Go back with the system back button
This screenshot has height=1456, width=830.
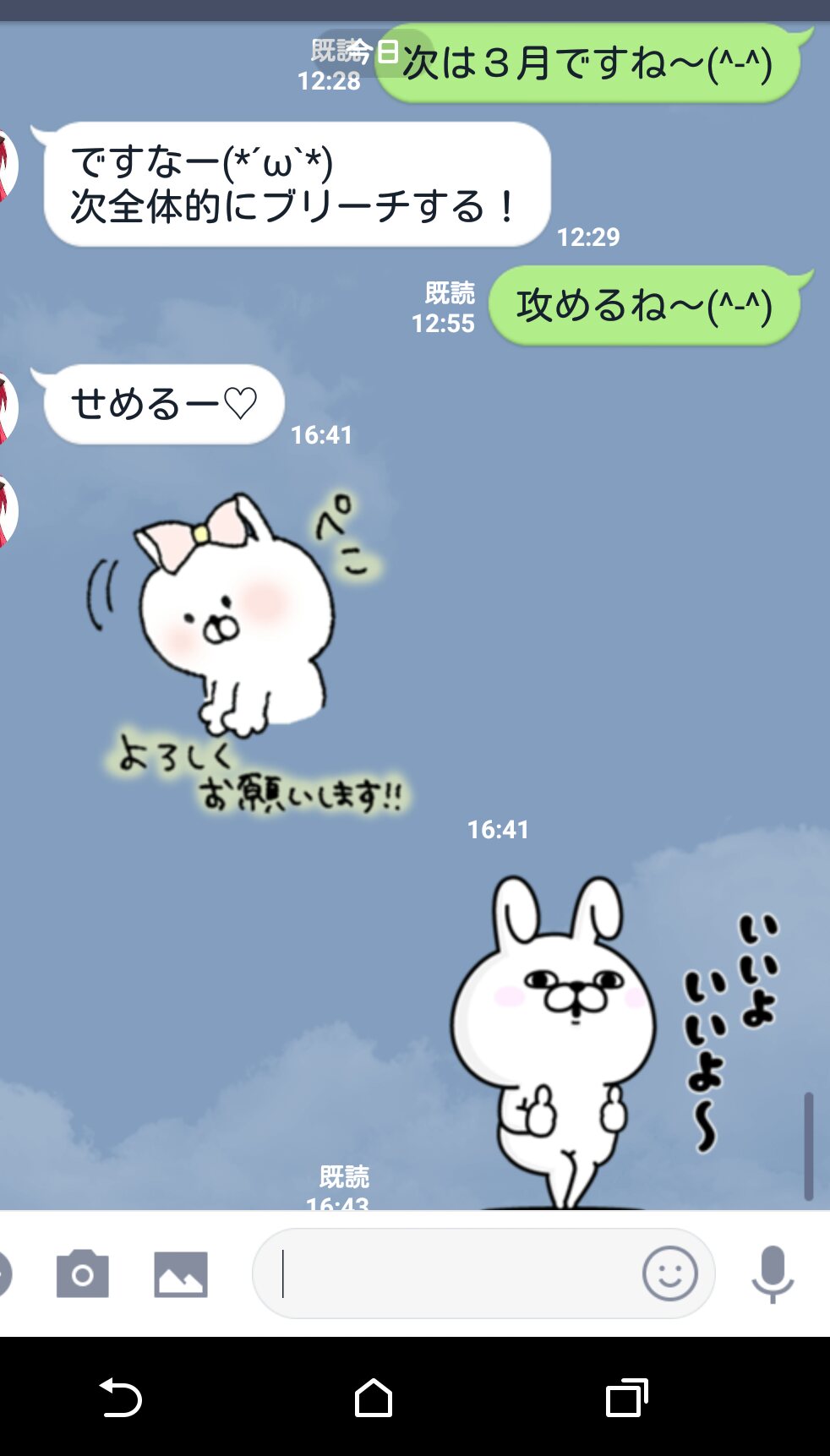[x=120, y=1397]
